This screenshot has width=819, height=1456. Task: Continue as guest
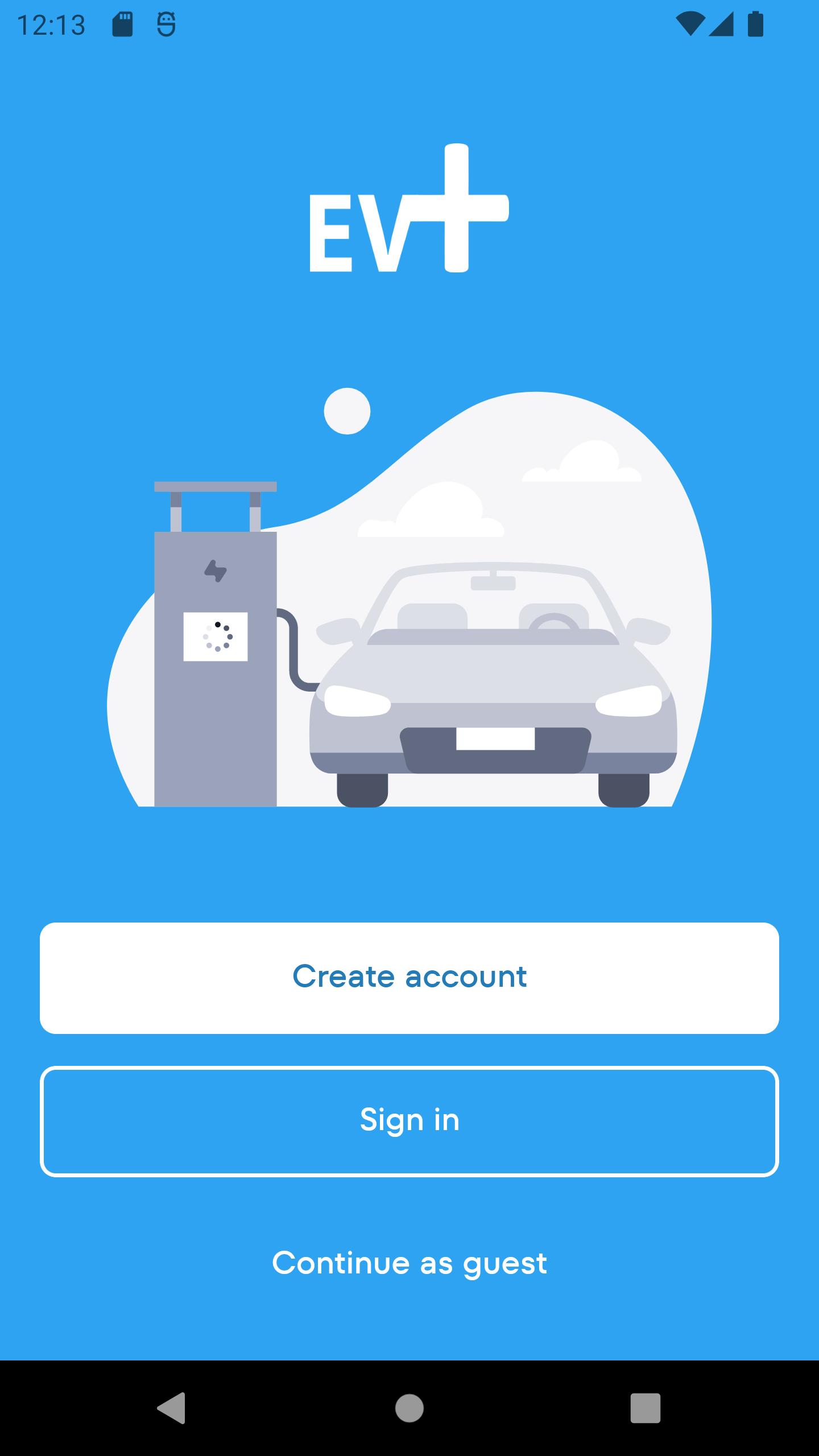(x=409, y=1263)
